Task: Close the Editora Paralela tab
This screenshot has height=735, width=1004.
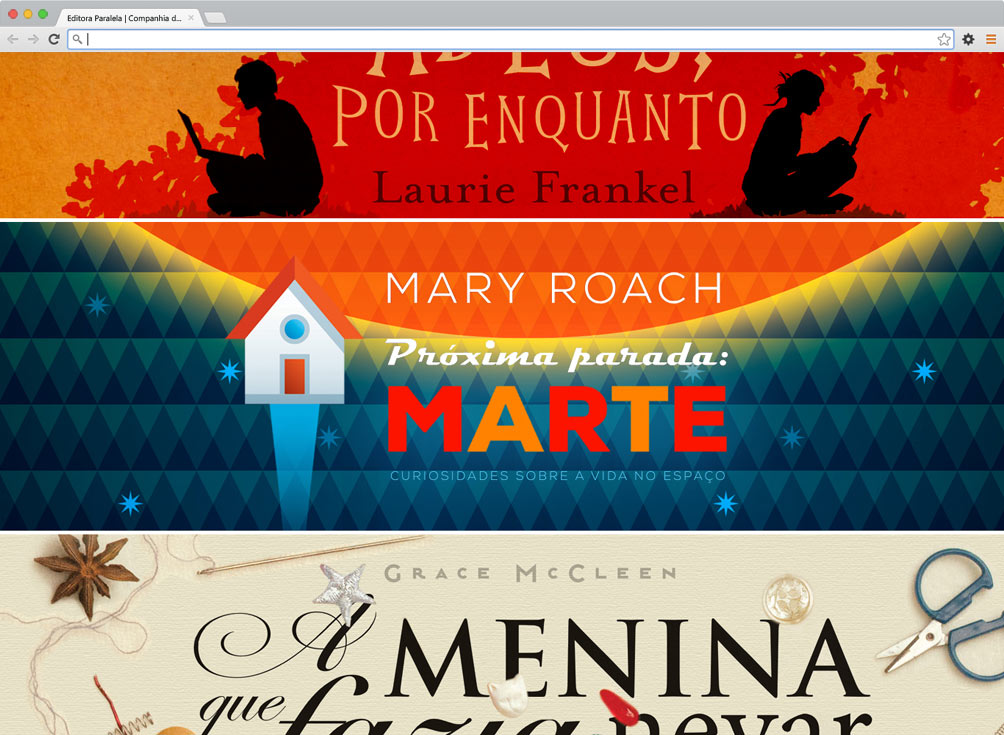Action: (191, 18)
